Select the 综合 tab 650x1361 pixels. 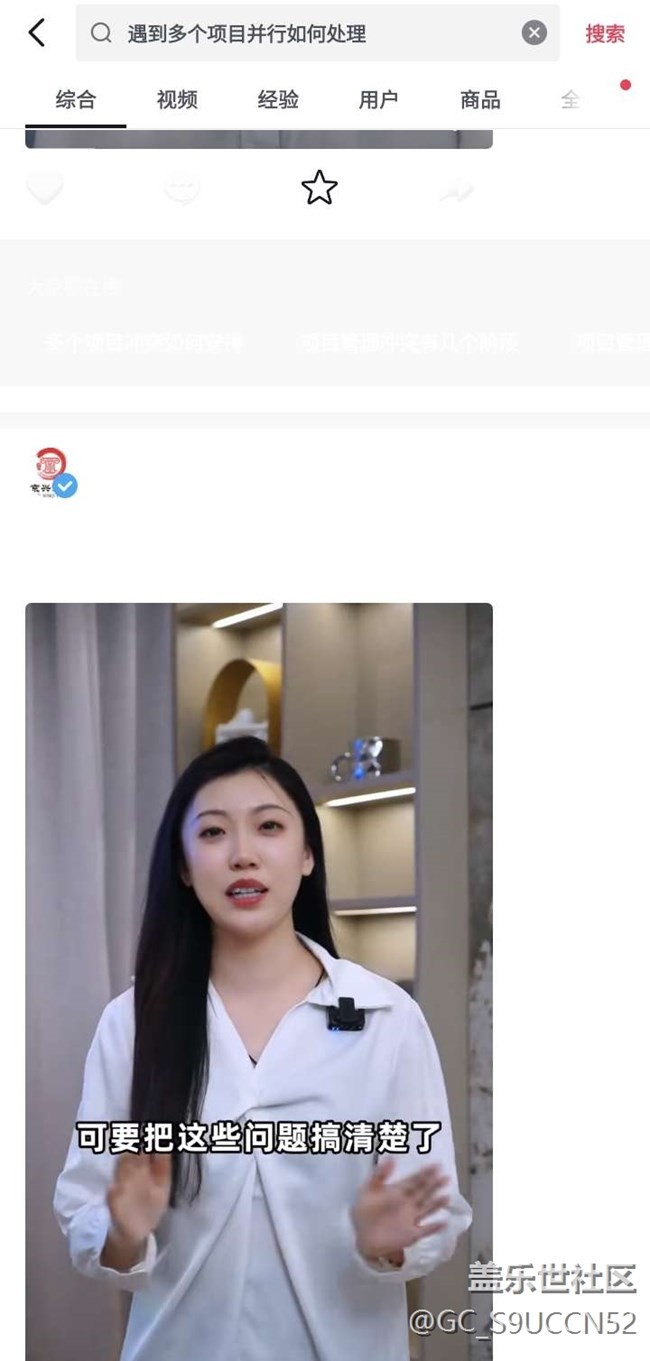point(76,99)
